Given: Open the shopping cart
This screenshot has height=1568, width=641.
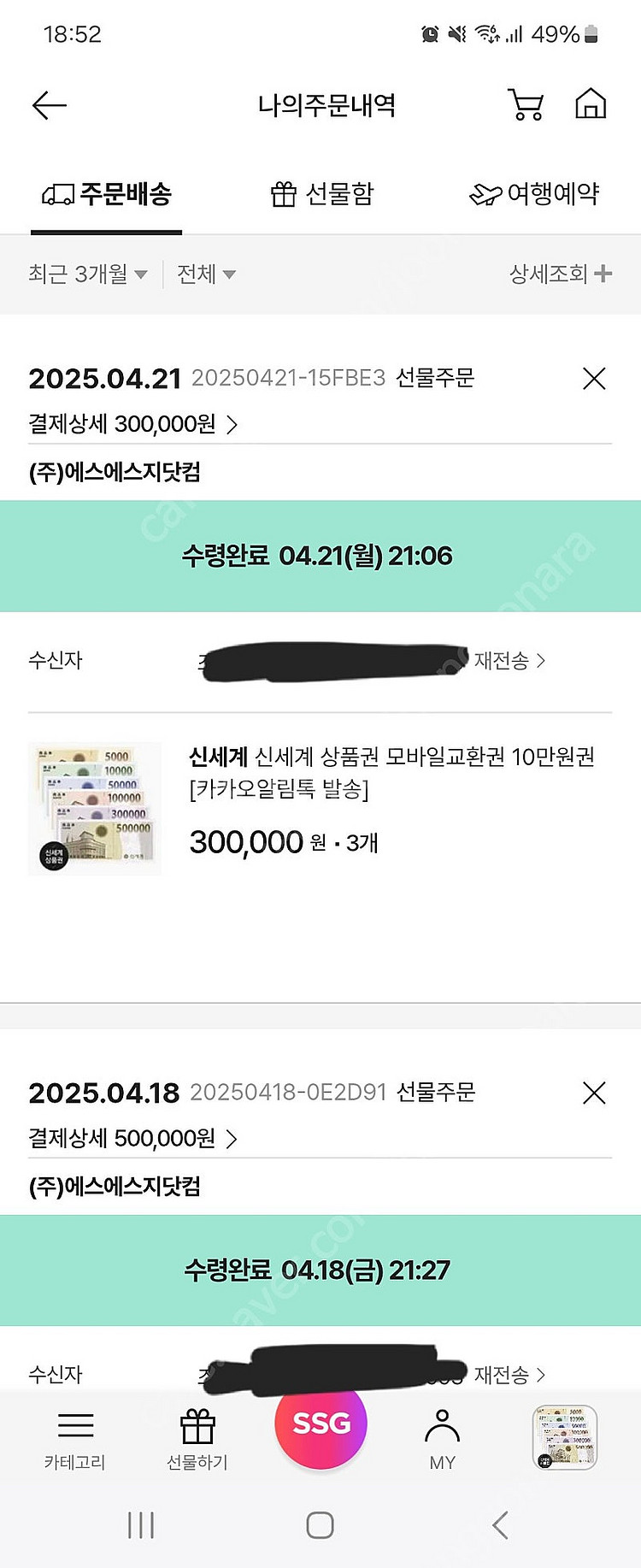Looking at the screenshot, I should [x=526, y=105].
